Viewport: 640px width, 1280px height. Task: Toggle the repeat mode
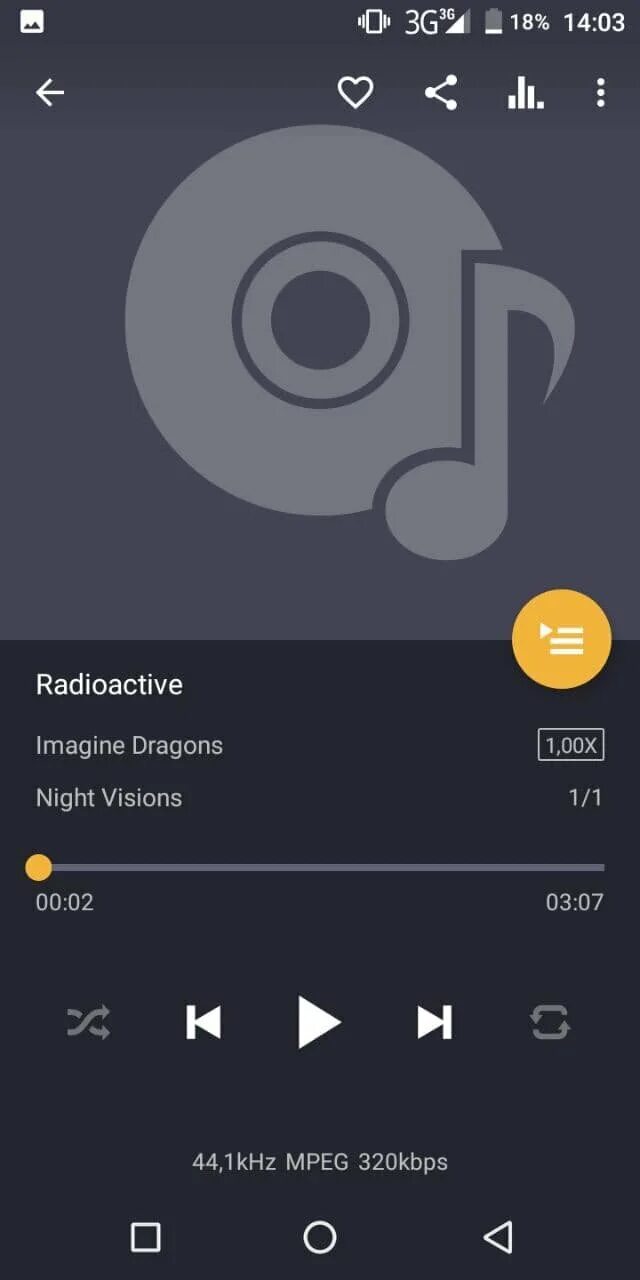pos(550,1023)
